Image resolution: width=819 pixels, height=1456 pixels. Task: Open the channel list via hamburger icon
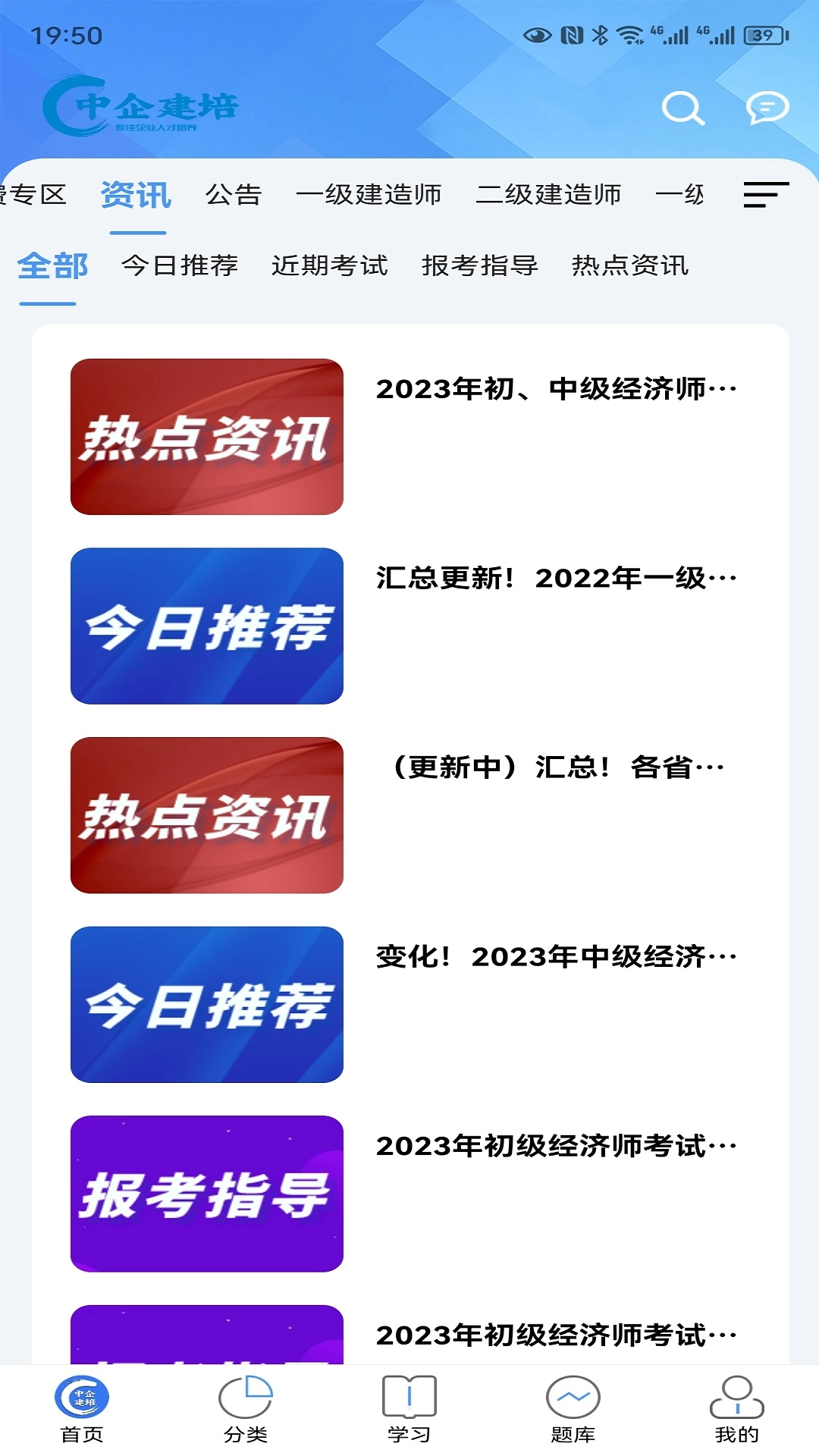coord(766,196)
